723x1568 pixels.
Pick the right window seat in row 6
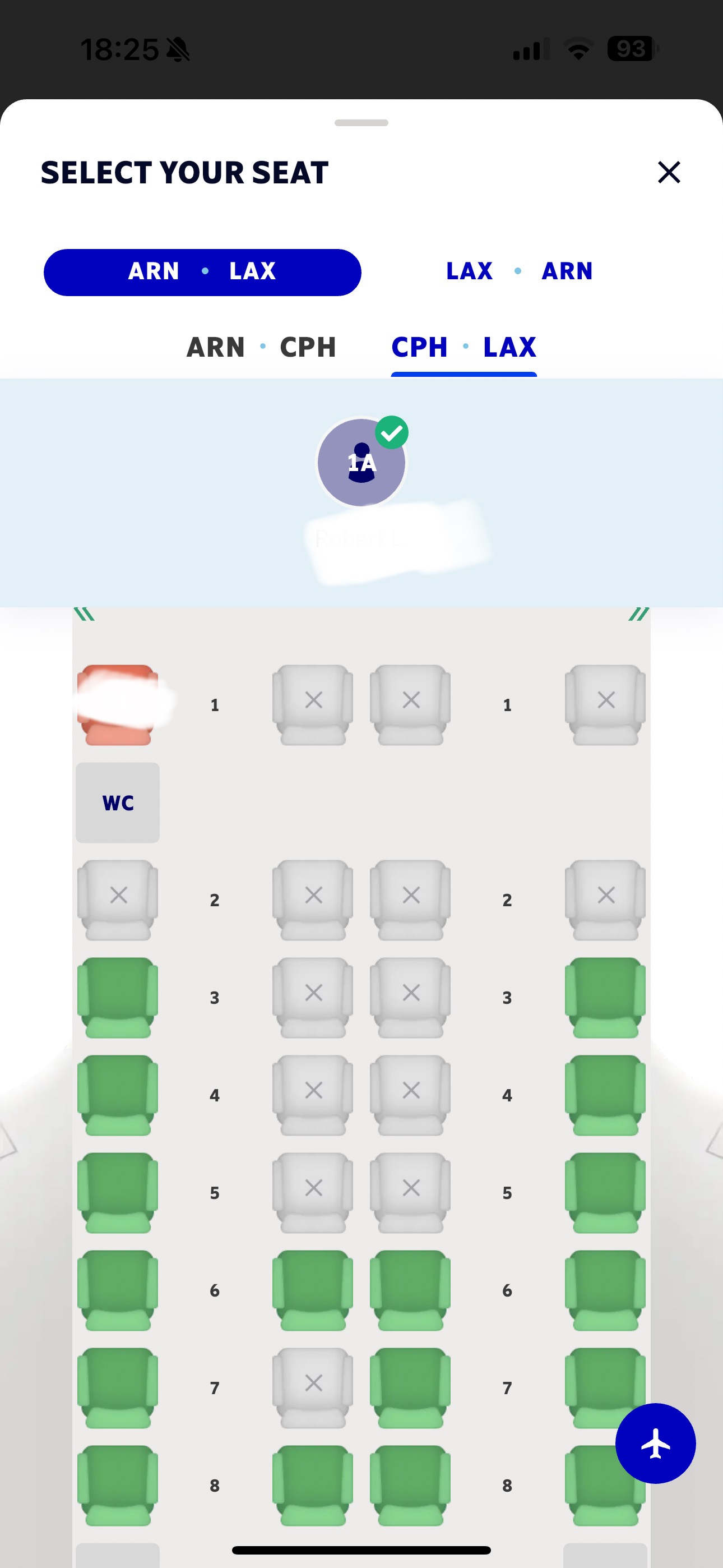pyautogui.click(x=604, y=1289)
